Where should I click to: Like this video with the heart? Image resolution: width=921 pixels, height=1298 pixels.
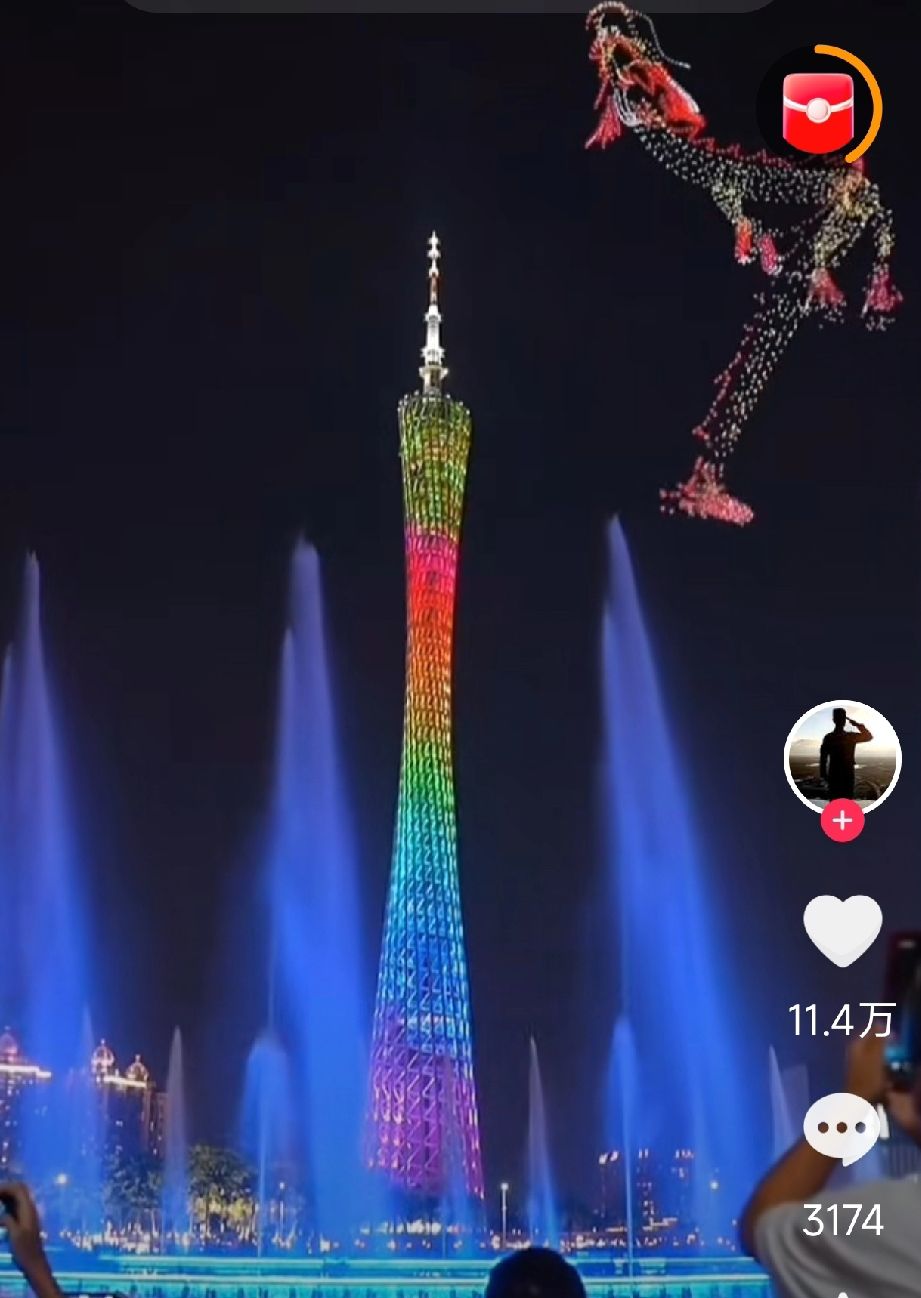pos(842,930)
